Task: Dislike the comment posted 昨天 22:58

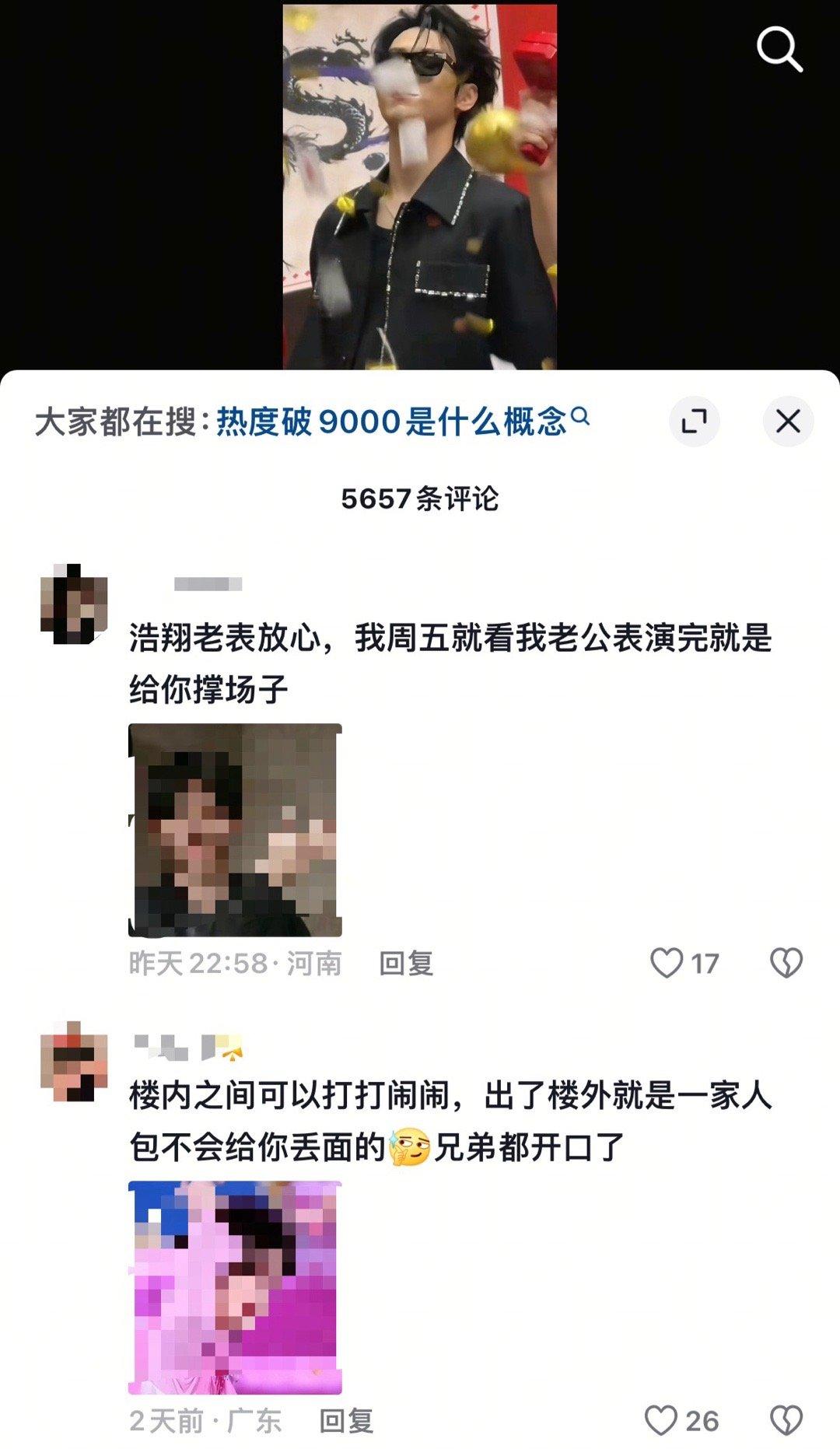Action: click(x=786, y=964)
